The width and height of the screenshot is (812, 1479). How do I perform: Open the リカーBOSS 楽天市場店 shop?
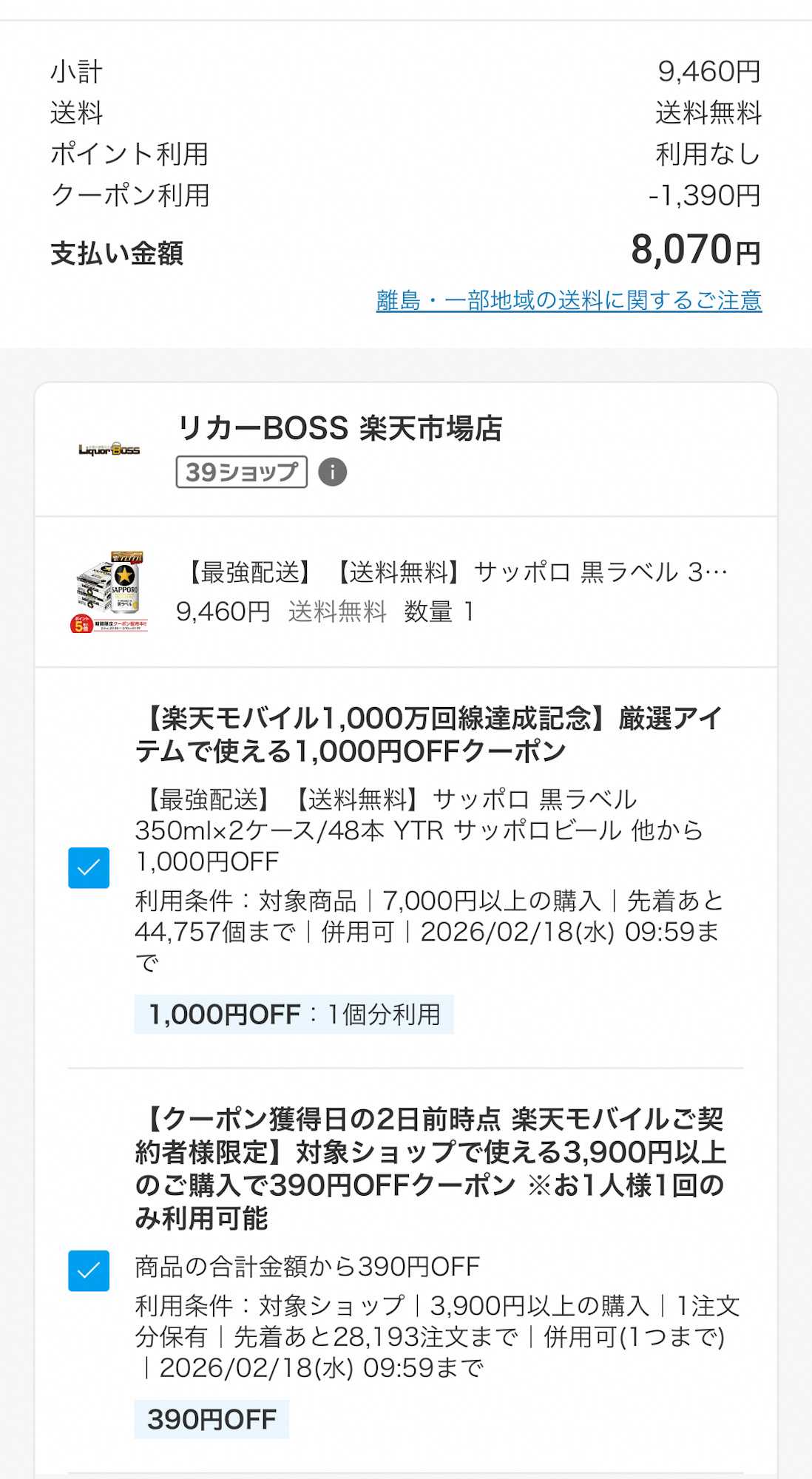click(x=339, y=428)
